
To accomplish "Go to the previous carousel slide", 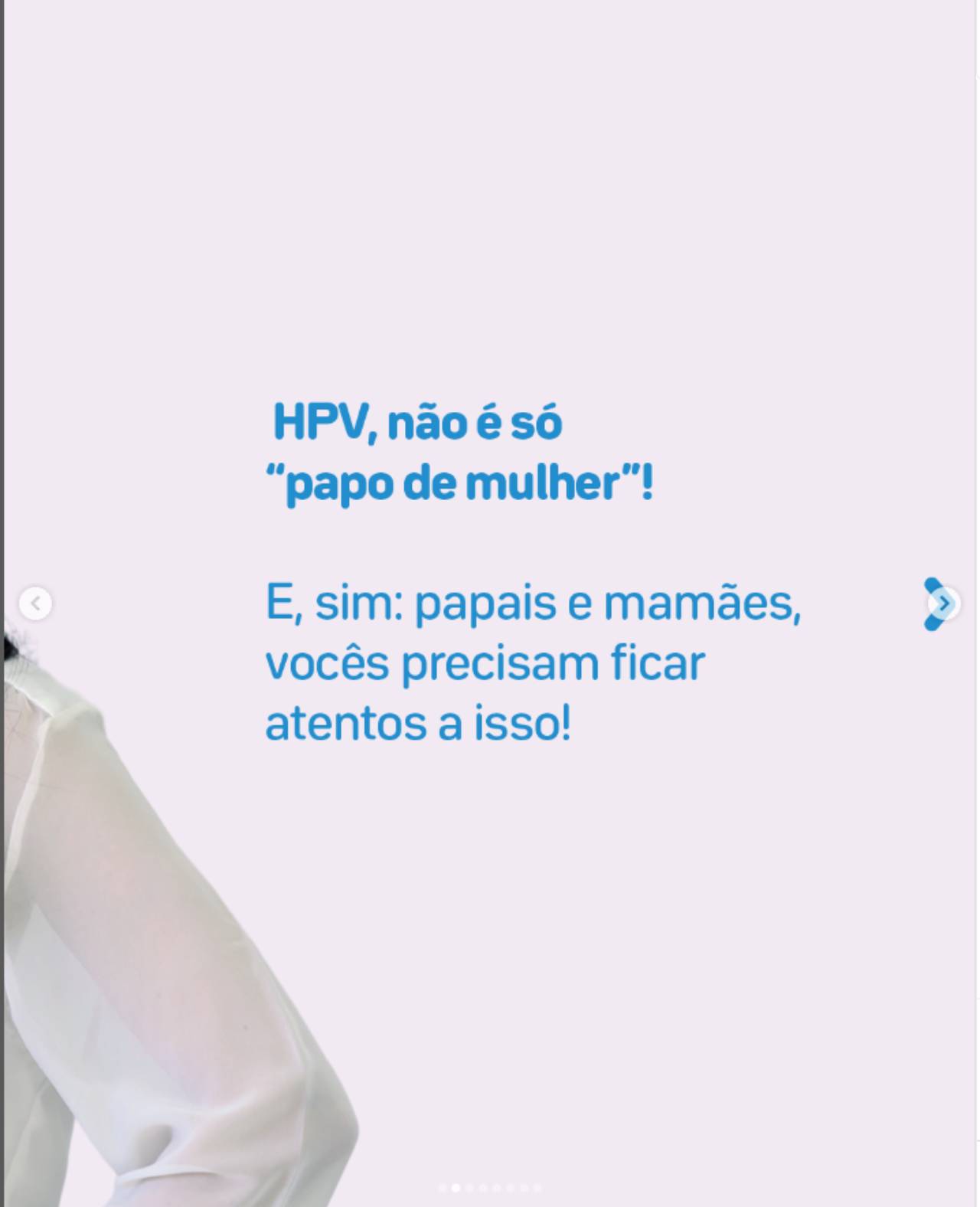I will point(35,603).
